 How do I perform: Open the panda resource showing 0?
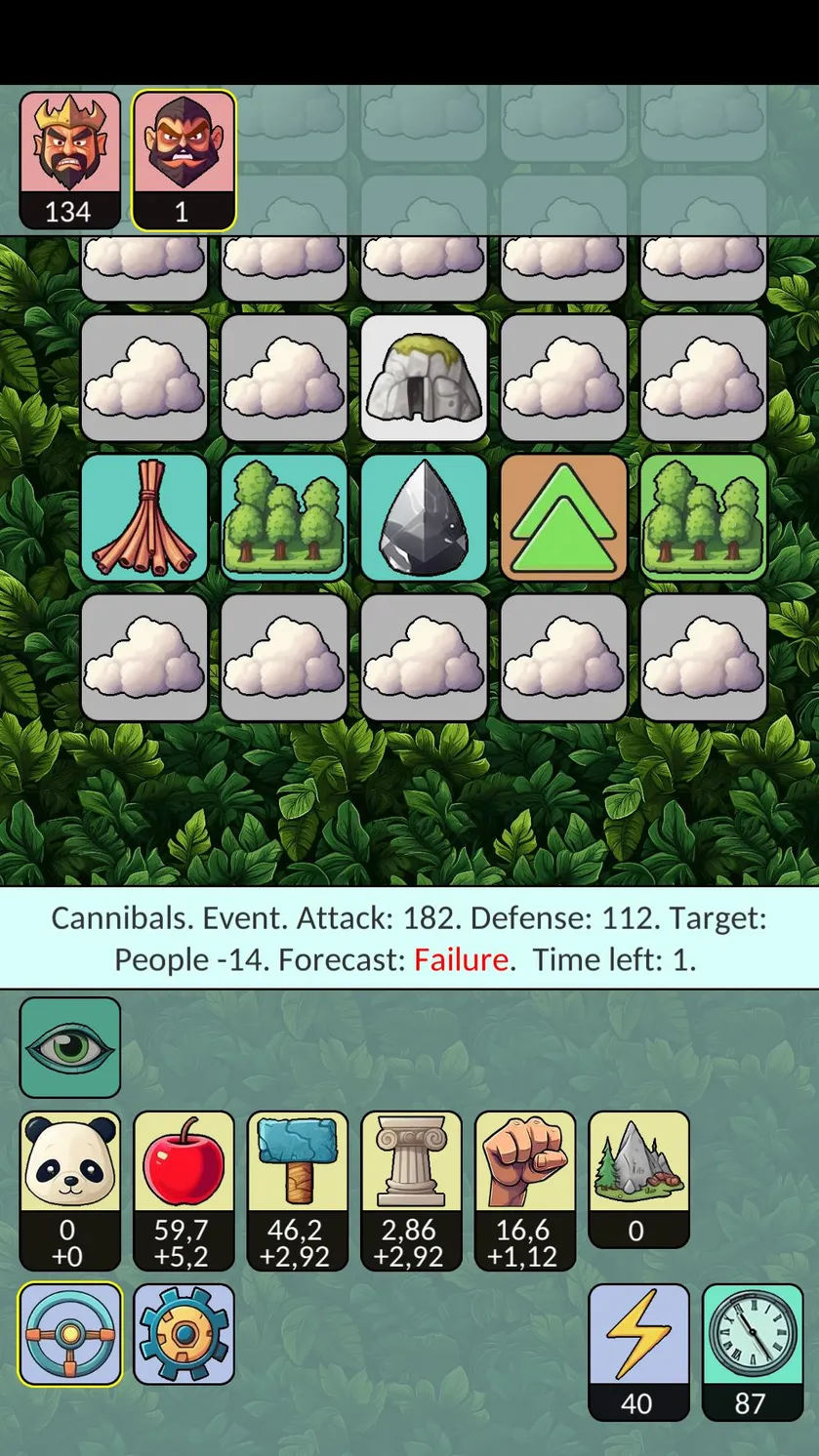[x=70, y=1191]
